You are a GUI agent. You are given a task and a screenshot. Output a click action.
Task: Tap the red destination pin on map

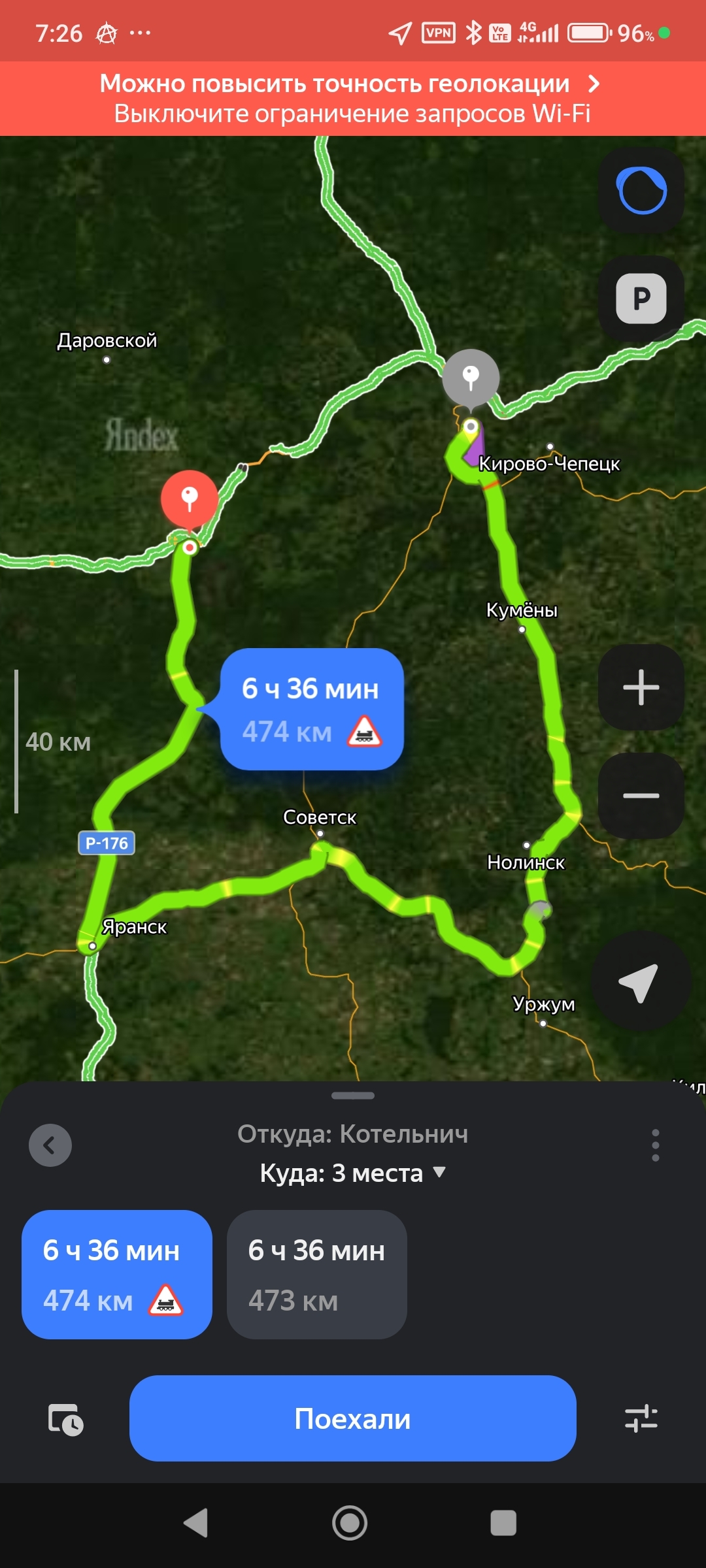(190, 499)
